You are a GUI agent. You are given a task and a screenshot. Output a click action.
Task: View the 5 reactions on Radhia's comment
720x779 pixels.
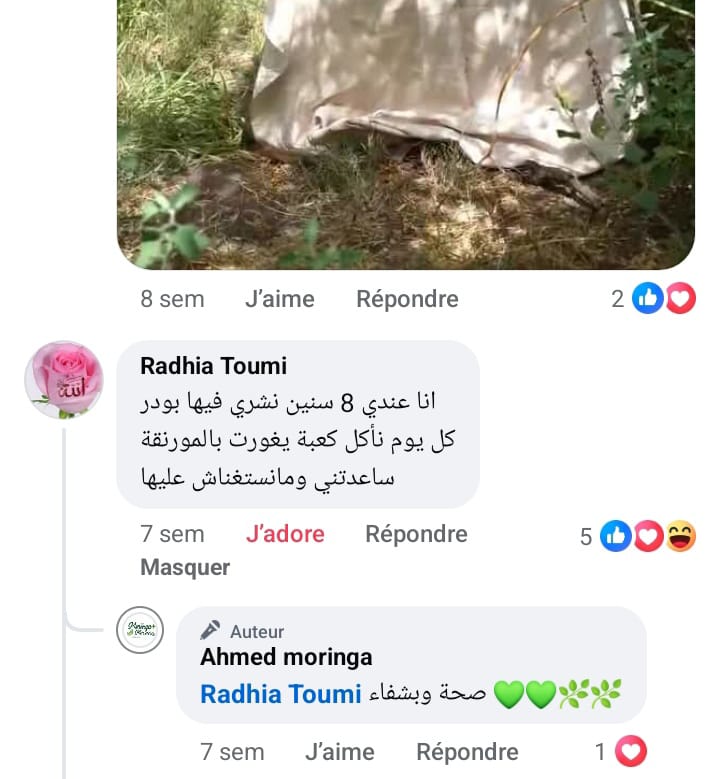[x=640, y=537]
